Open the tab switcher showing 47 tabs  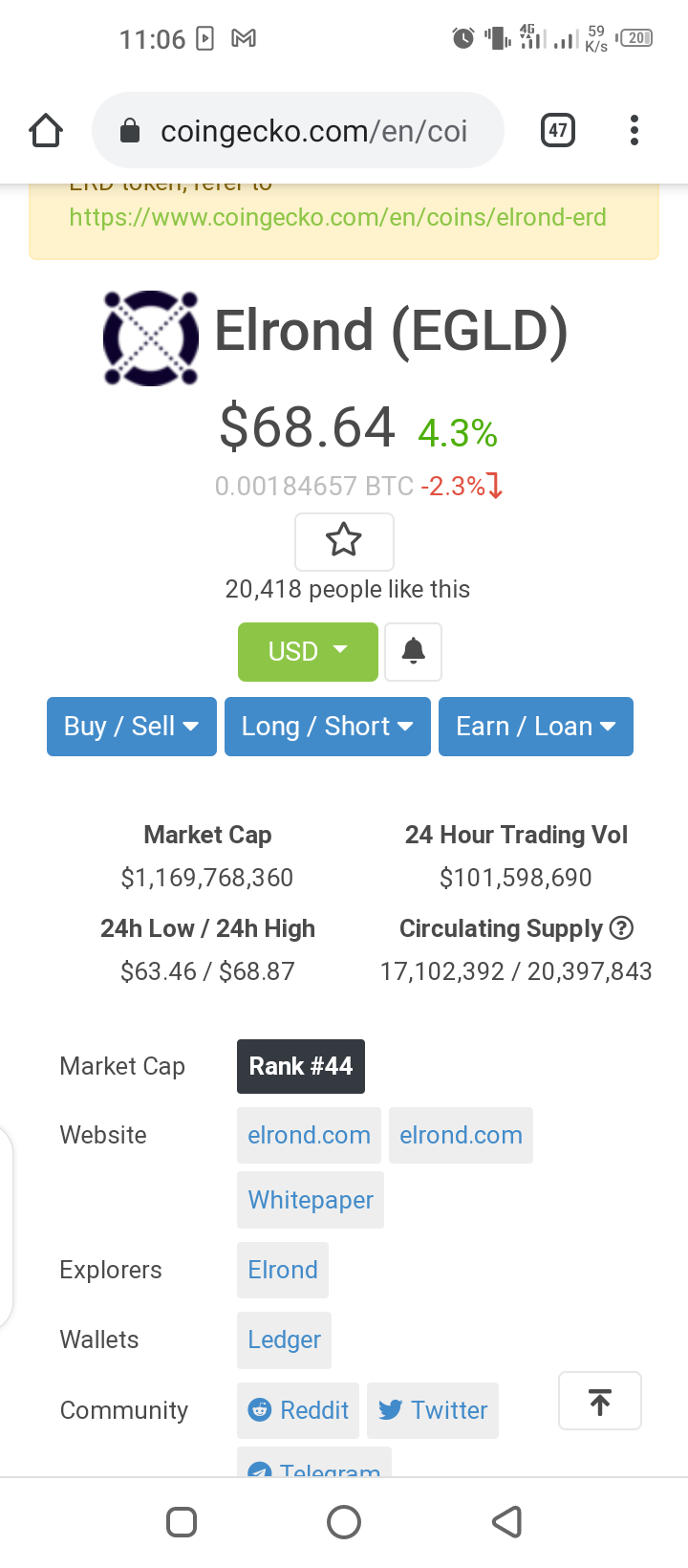tap(558, 130)
